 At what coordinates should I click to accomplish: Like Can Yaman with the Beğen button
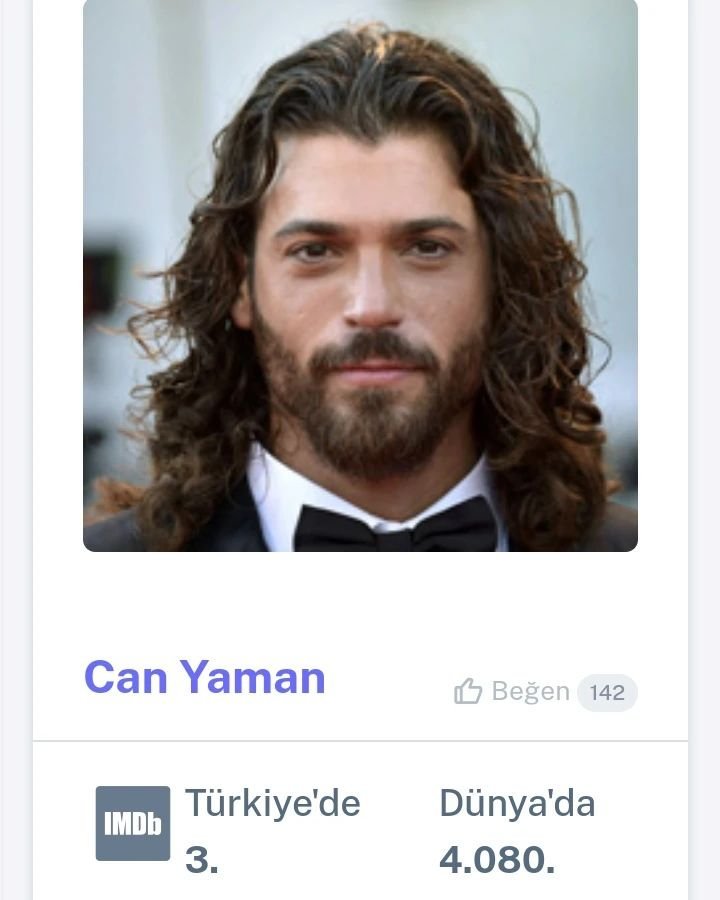click(x=512, y=691)
